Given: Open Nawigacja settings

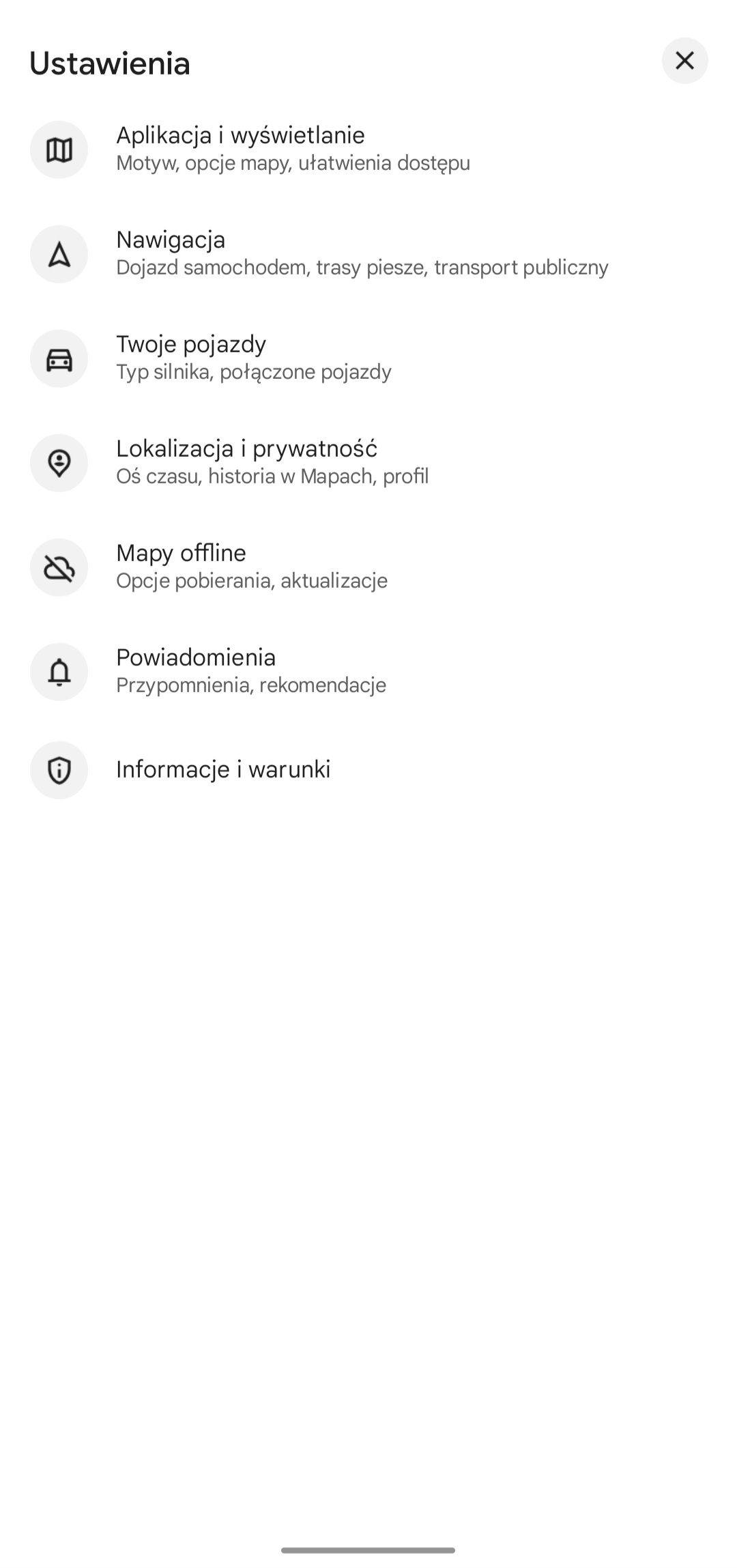Looking at the screenshot, I should click(369, 254).
